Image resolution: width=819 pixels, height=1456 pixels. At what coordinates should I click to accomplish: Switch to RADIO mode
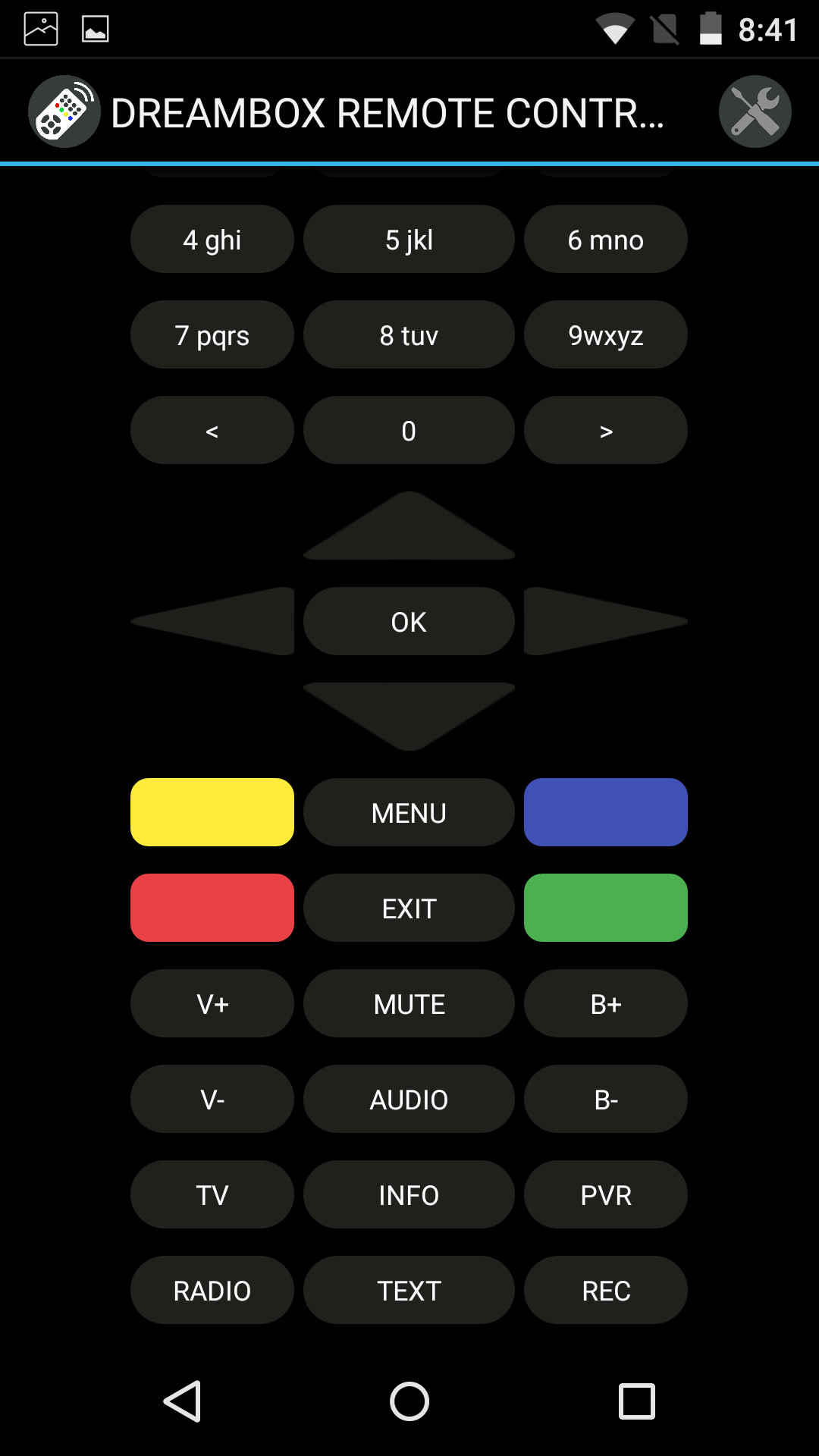[212, 1290]
